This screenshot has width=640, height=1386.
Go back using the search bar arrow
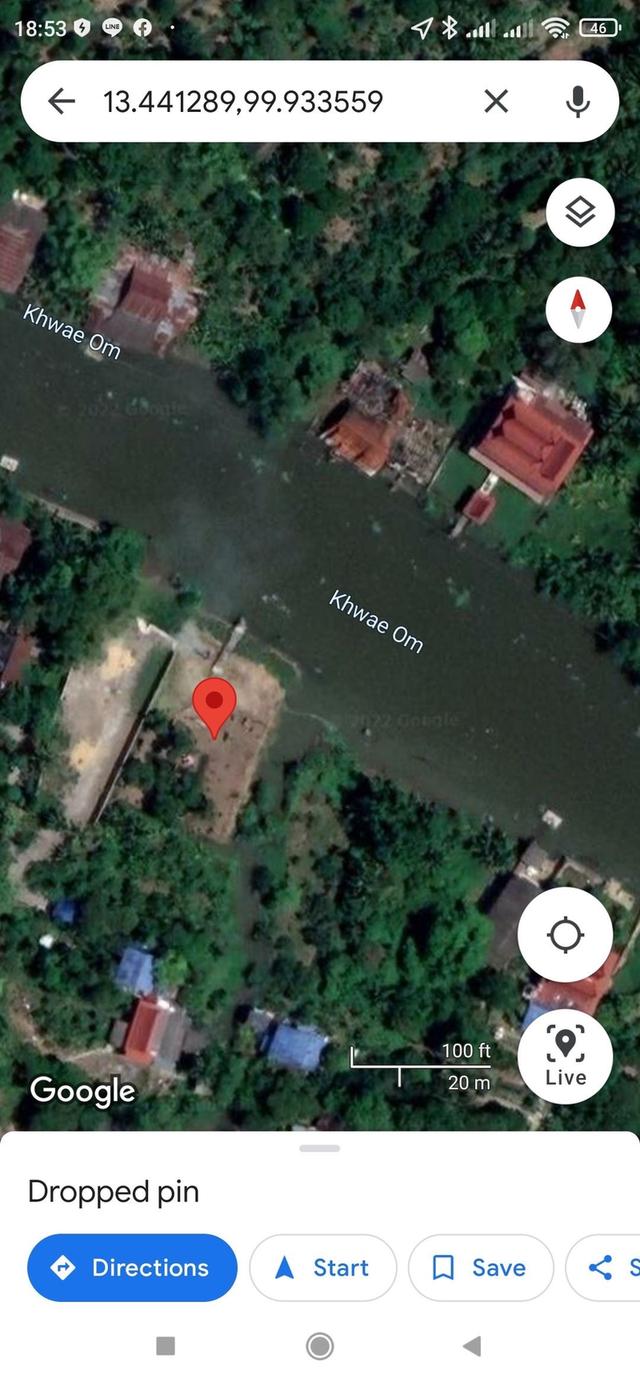(62, 101)
